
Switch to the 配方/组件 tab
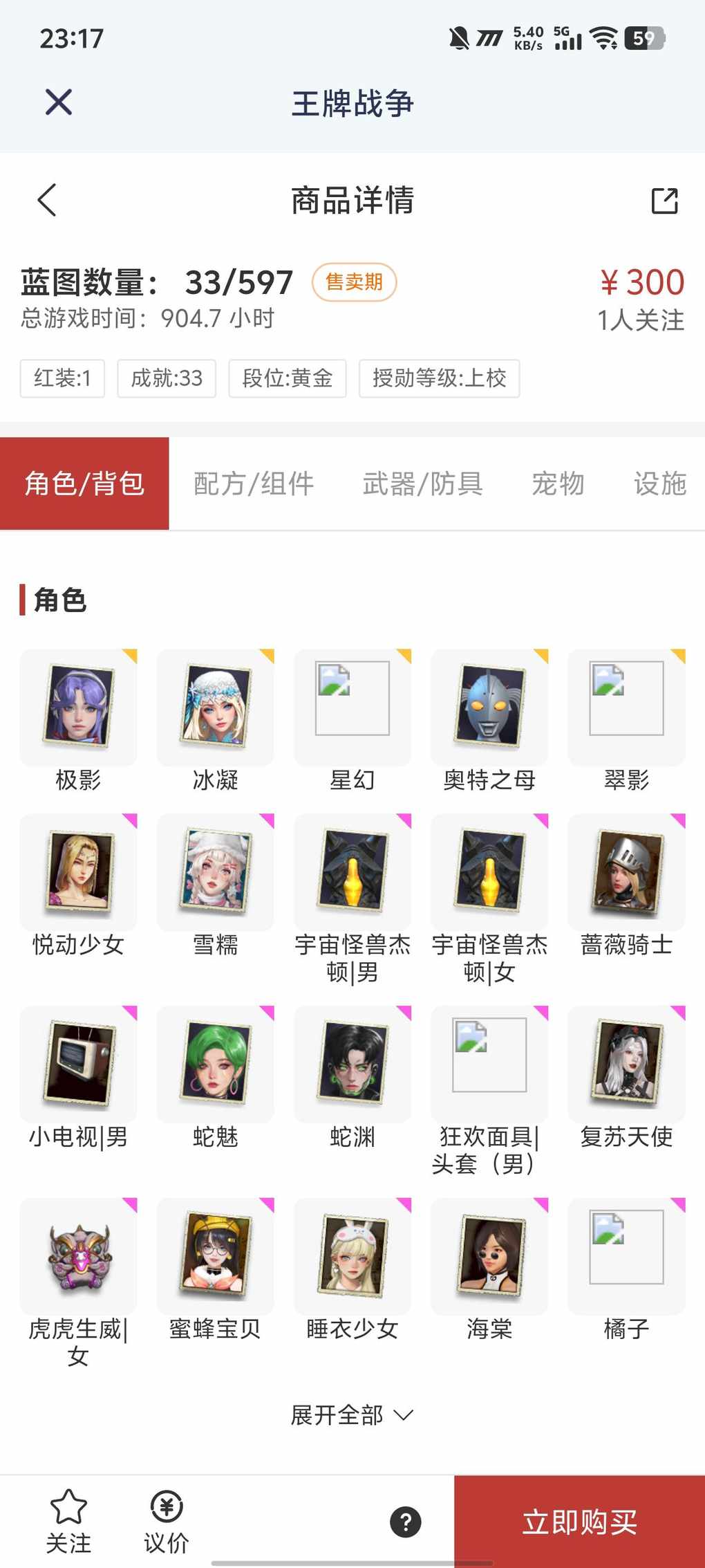[x=254, y=483]
